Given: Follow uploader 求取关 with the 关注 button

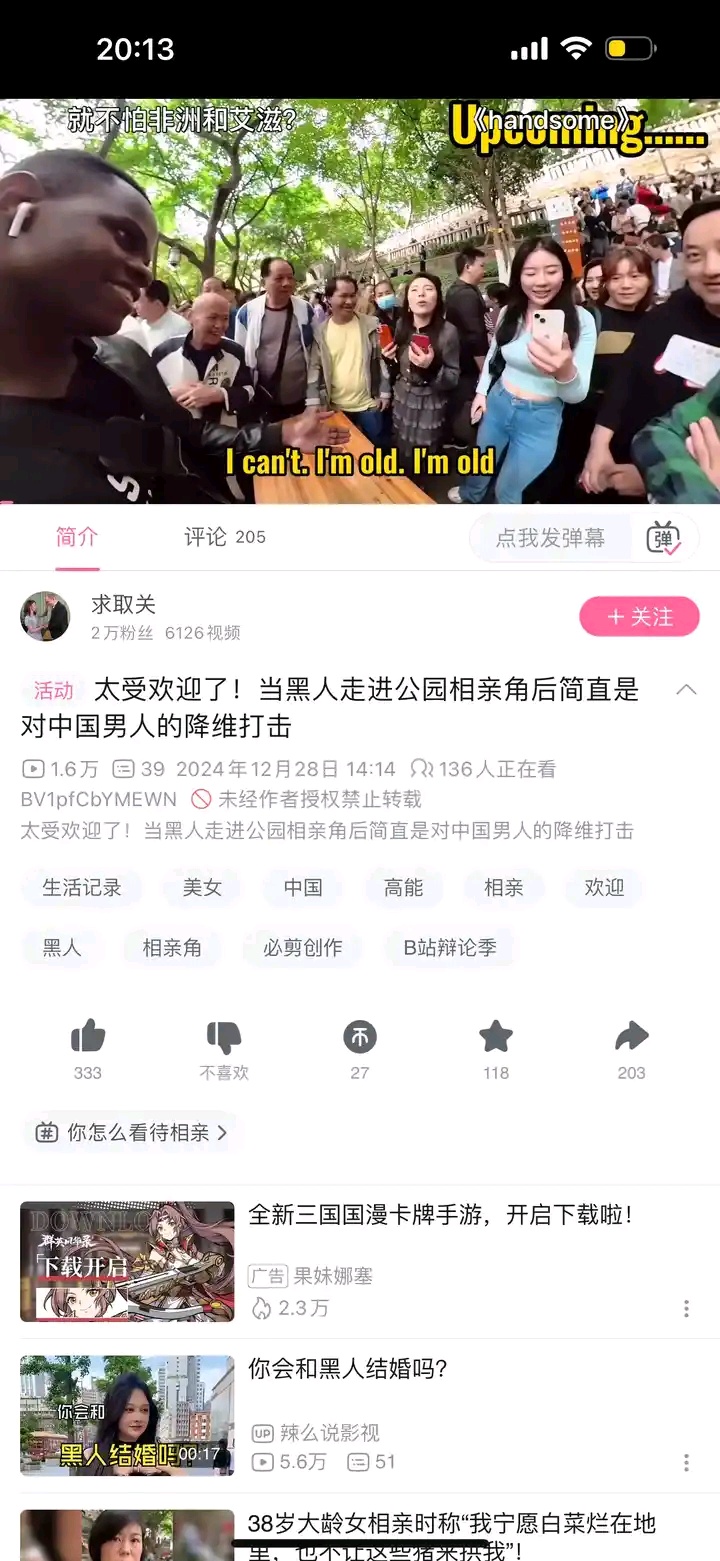Looking at the screenshot, I should click(x=639, y=617).
